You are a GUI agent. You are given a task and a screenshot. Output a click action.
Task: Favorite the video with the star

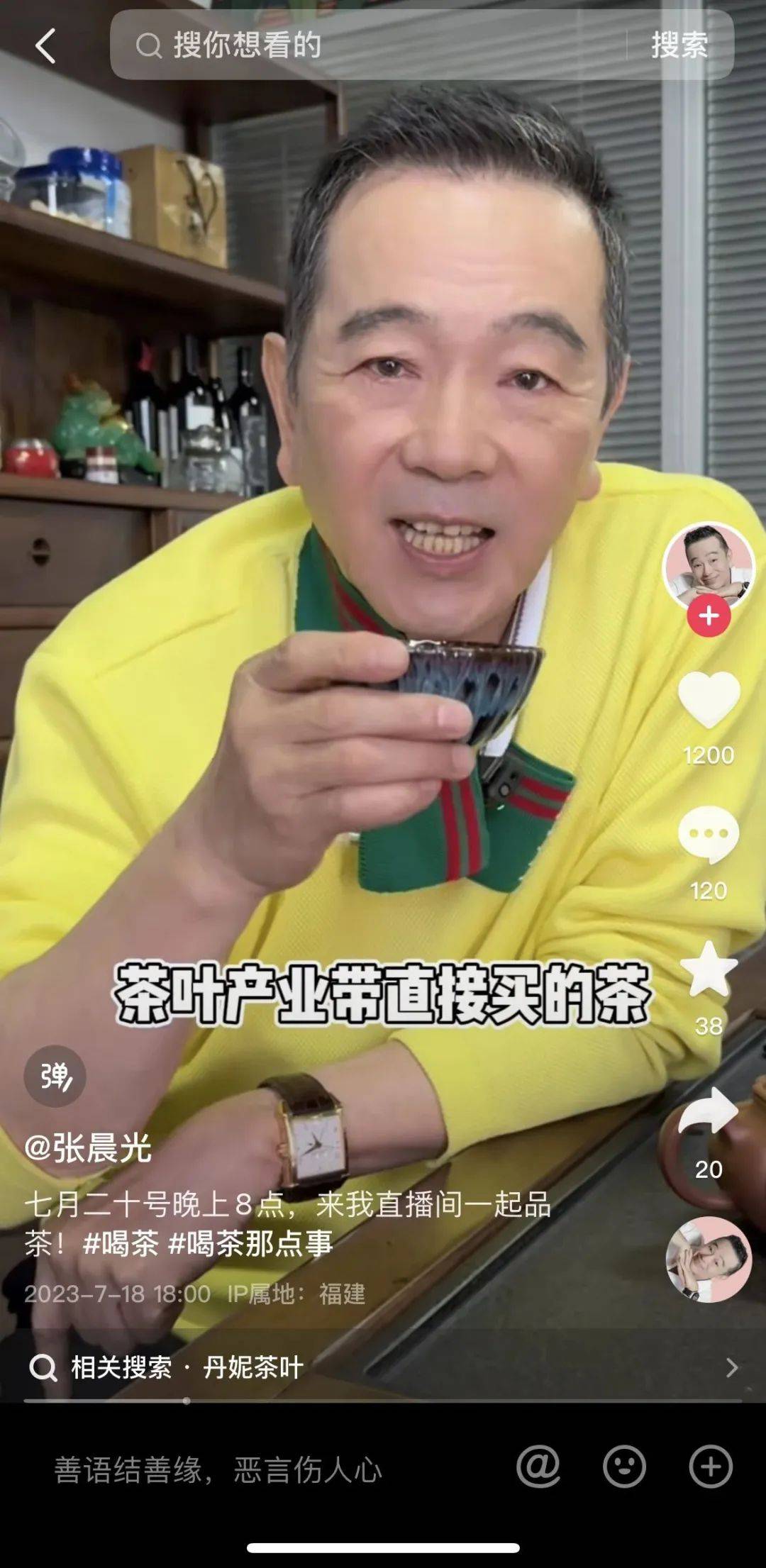point(709,970)
